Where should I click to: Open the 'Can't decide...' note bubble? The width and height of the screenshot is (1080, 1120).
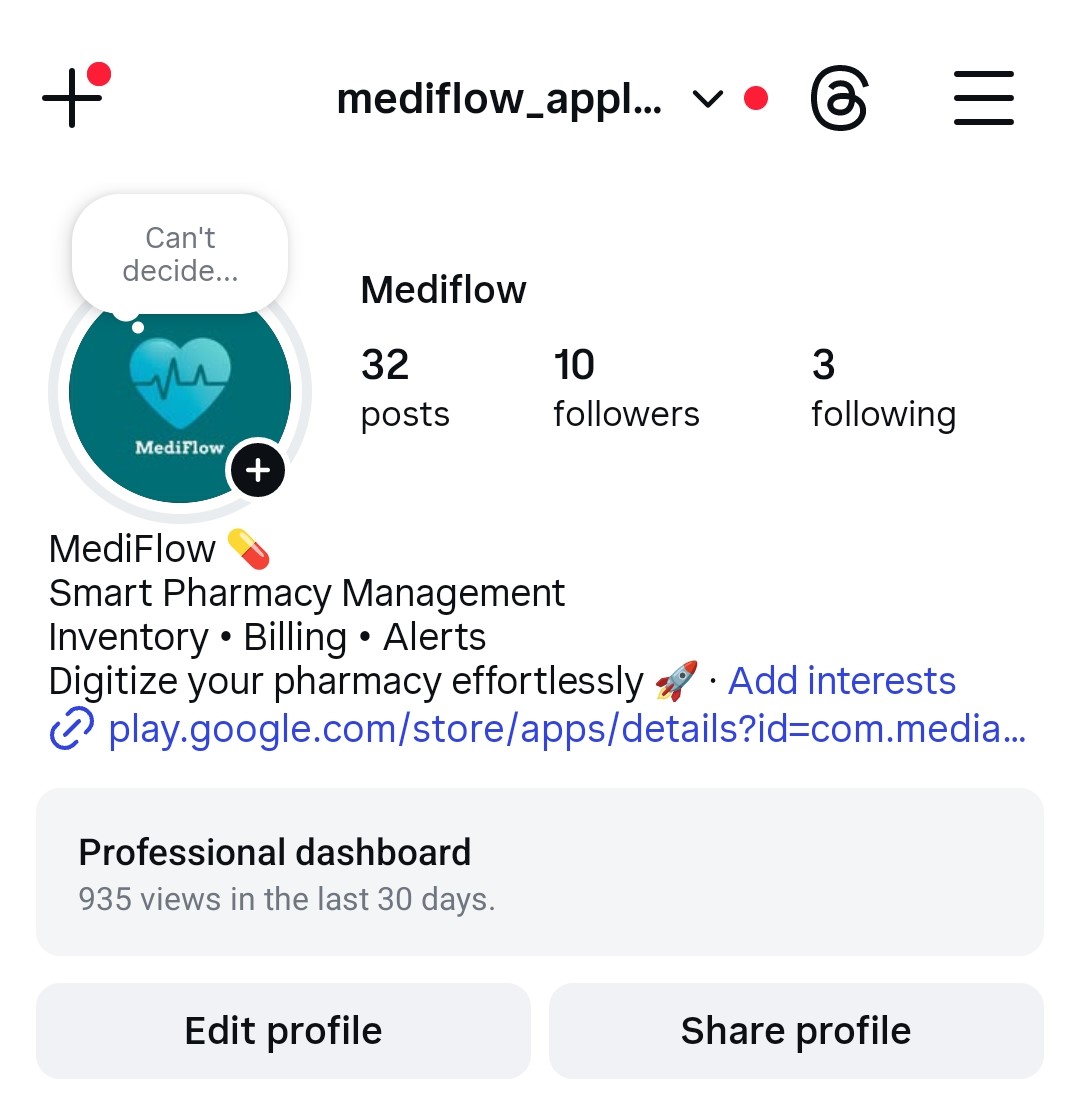tap(180, 252)
